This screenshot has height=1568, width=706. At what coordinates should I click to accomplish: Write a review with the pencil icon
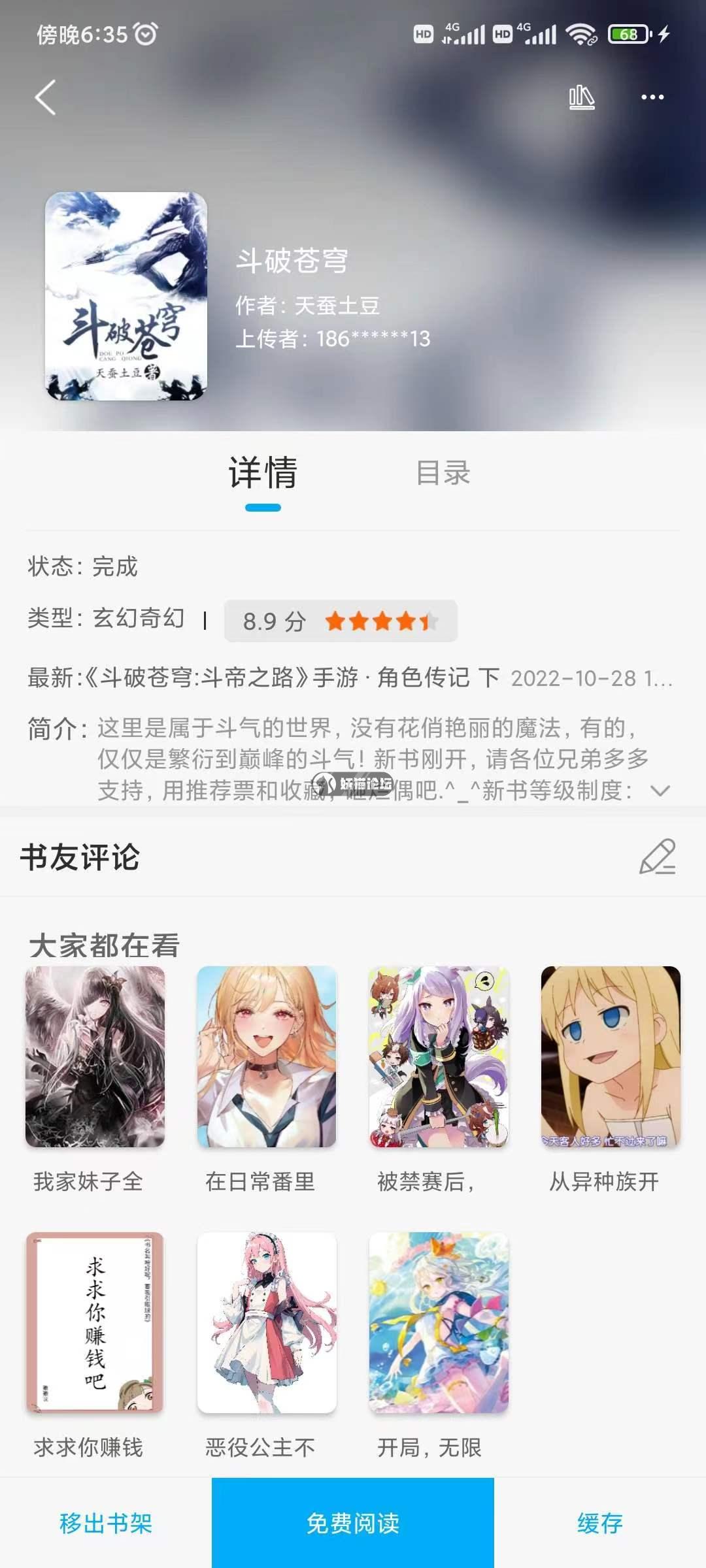[657, 857]
